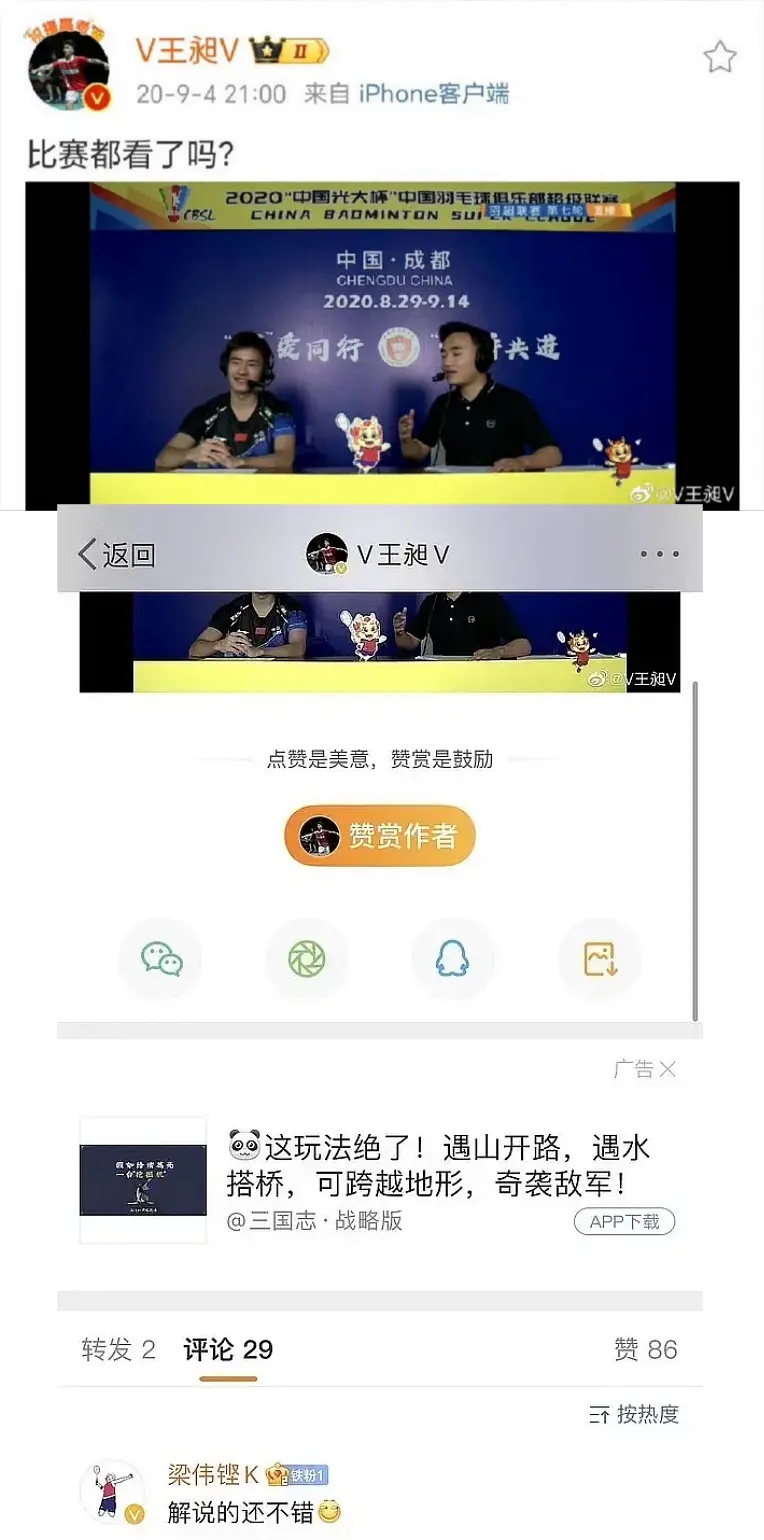Play the video in V王昶V's post
This screenshot has width=764, height=1540.
pos(381,345)
